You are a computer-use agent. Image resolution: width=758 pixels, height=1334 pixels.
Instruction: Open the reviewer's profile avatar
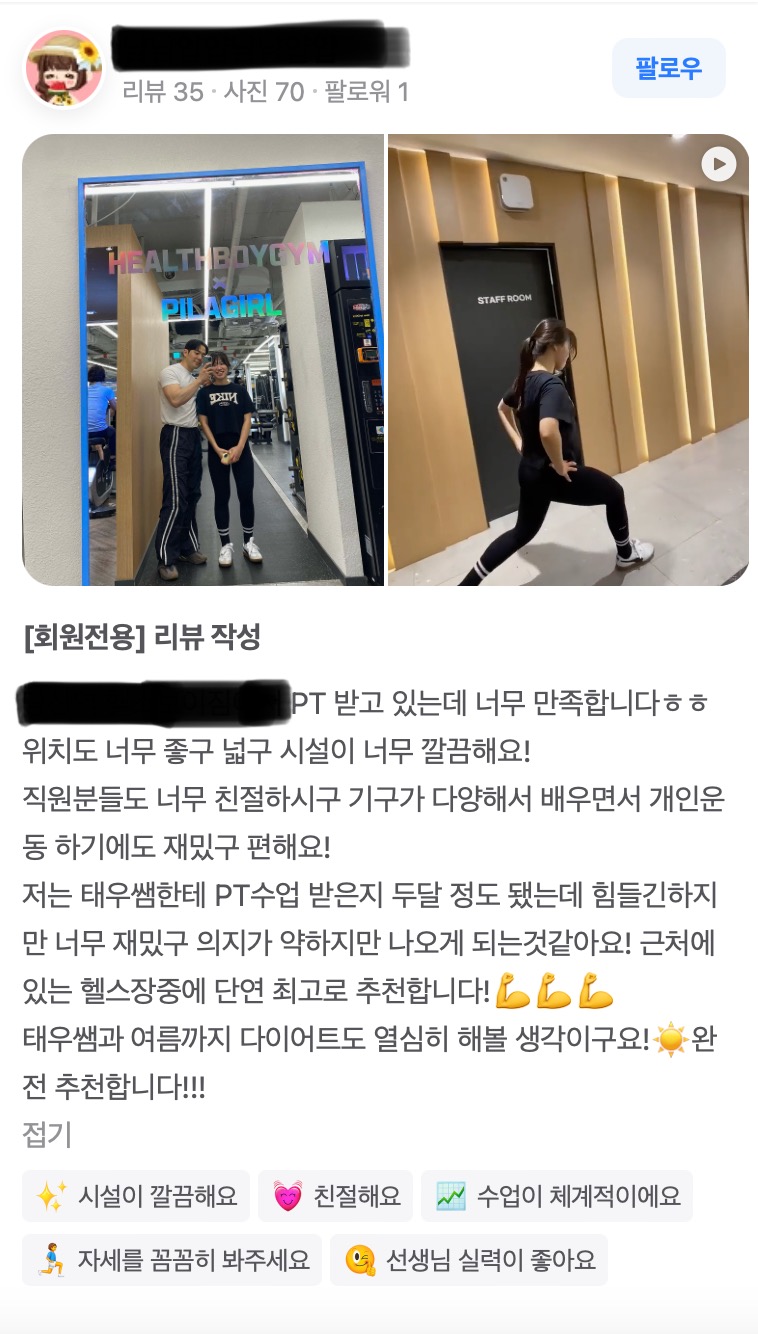coord(63,68)
